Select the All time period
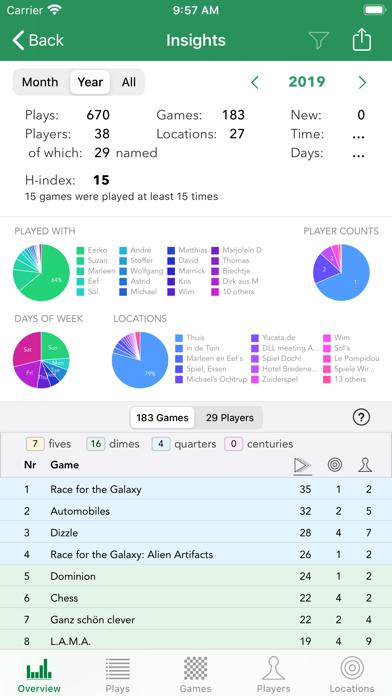The width and height of the screenshot is (392, 696). click(129, 82)
